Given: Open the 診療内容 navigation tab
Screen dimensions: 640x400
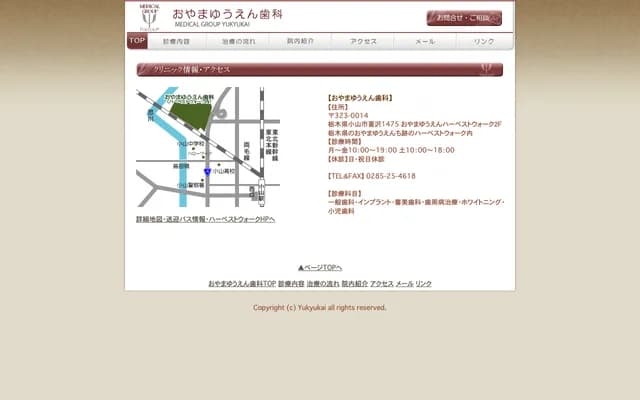Looking at the screenshot, I should click(176, 41).
